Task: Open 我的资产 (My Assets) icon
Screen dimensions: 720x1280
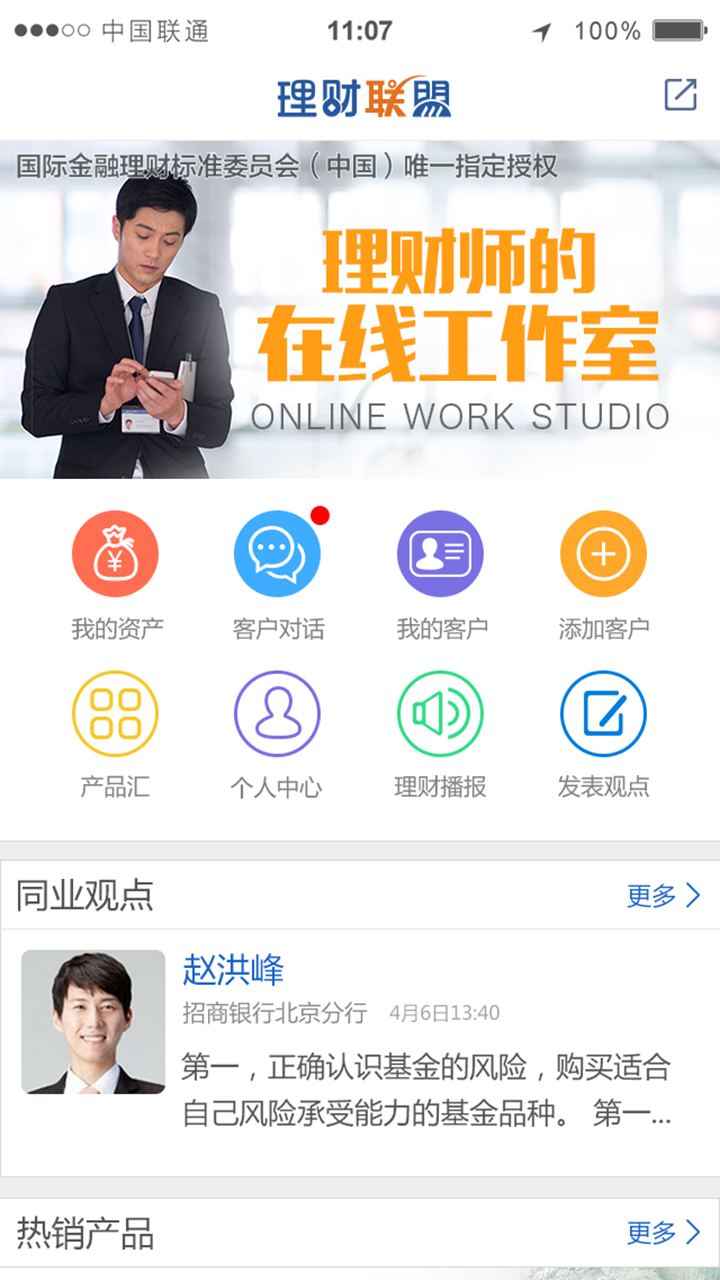Action: (115, 552)
